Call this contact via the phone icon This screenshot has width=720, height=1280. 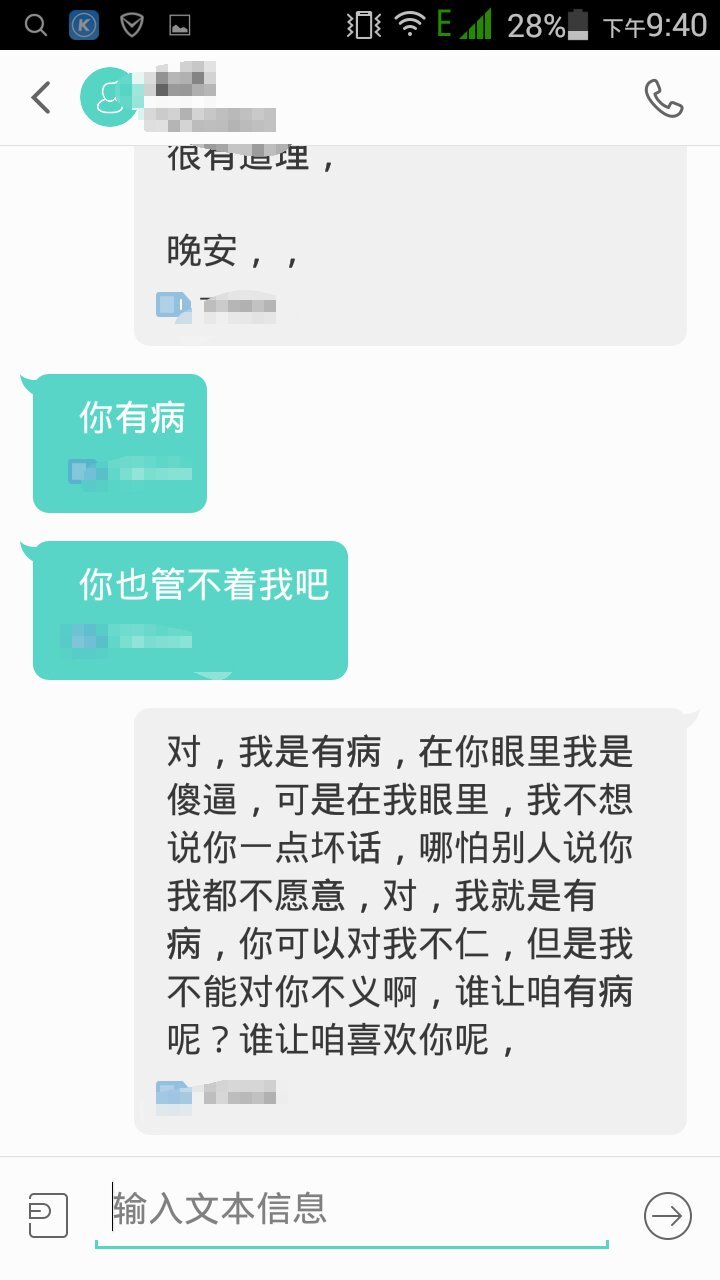click(x=663, y=98)
